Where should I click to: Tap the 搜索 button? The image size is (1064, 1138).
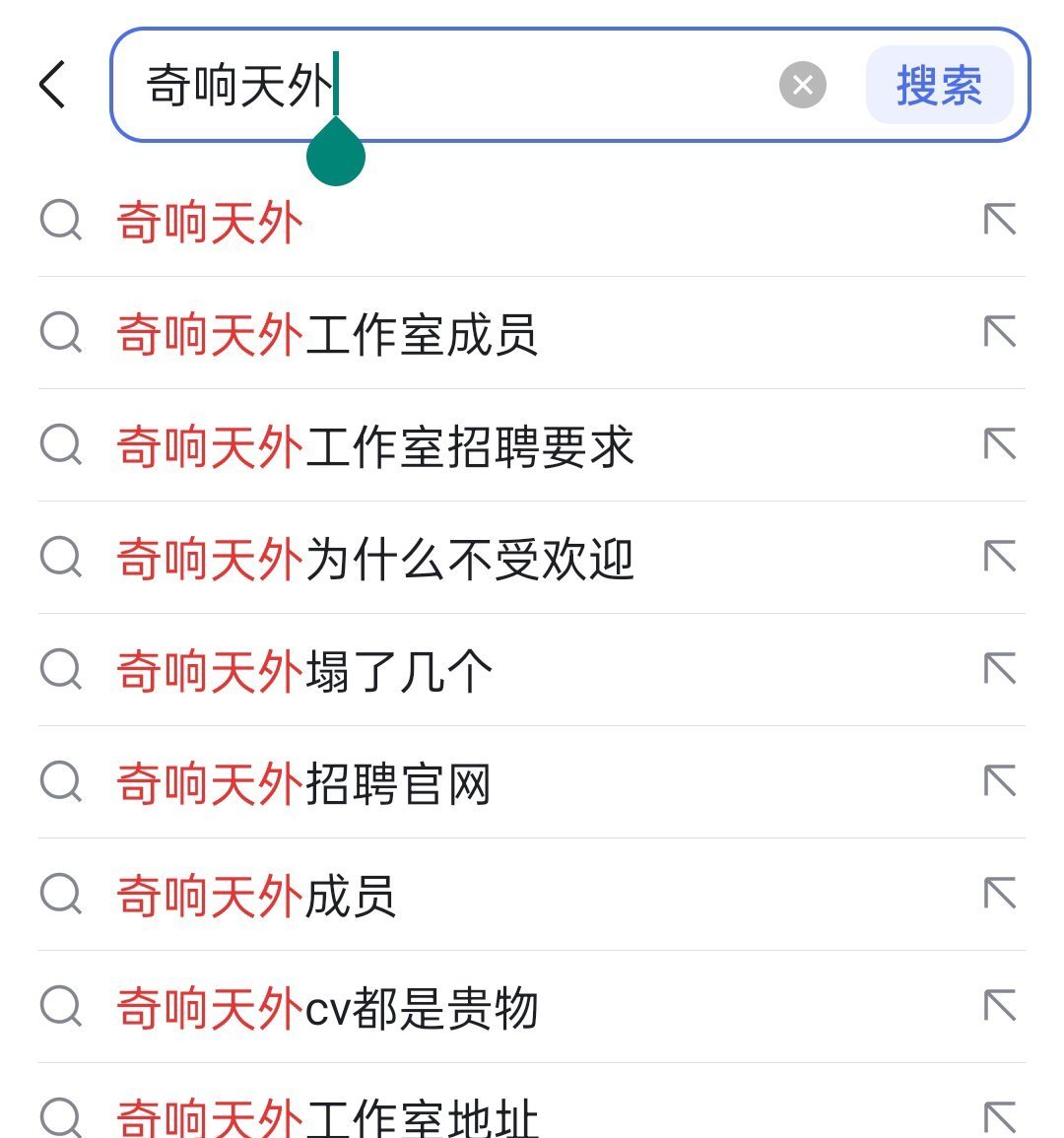tap(939, 85)
